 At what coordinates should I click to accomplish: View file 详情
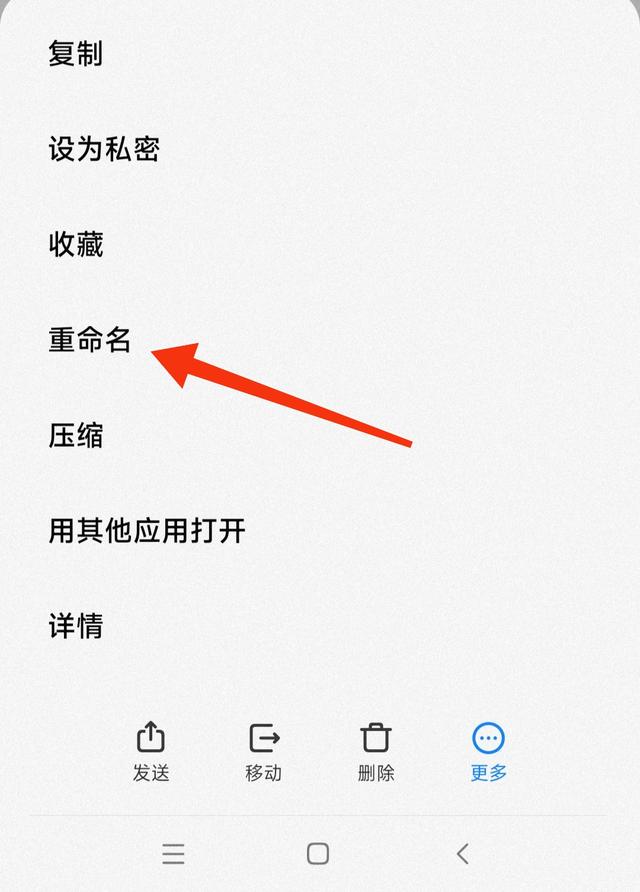pos(76,626)
